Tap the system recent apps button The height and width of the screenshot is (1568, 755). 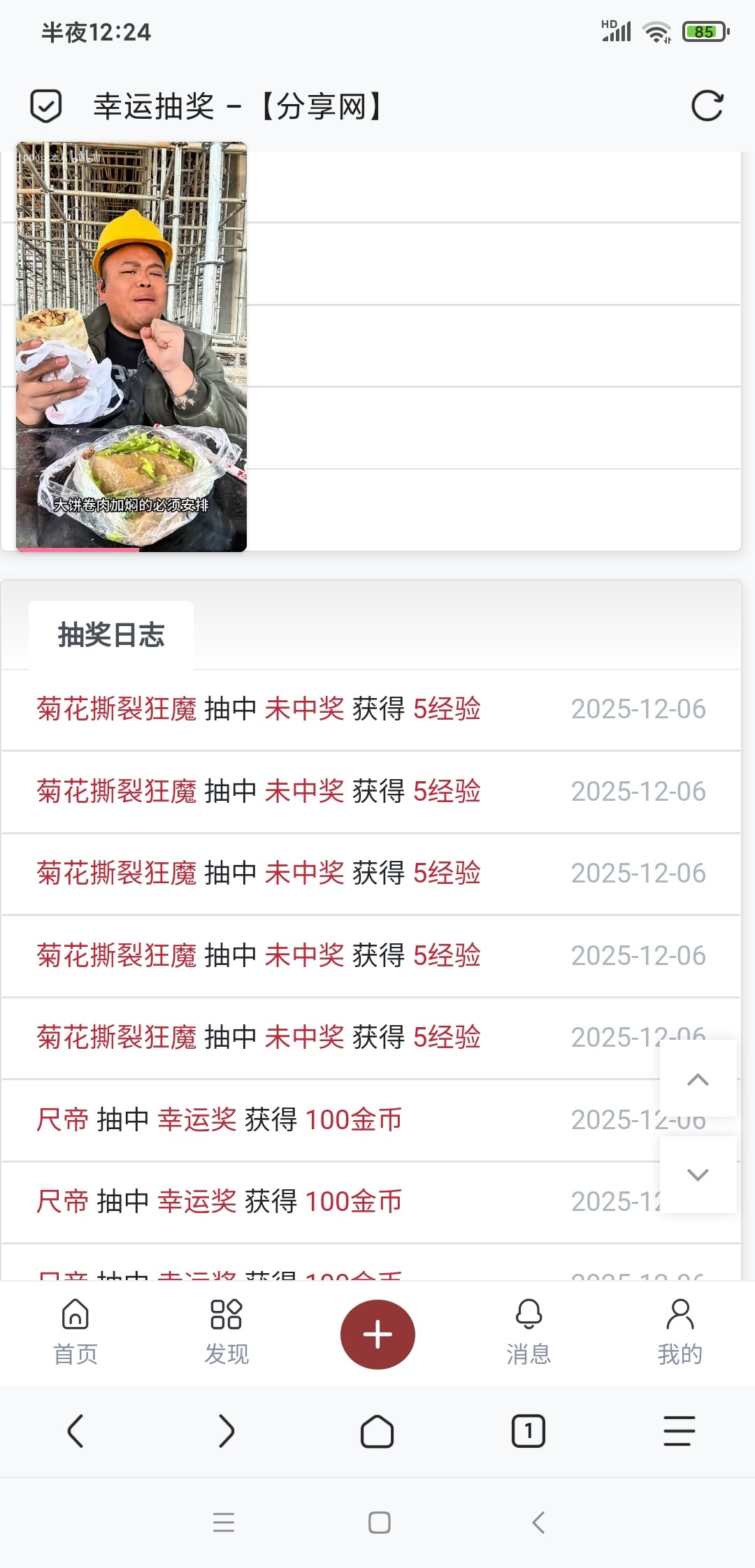point(224,1522)
